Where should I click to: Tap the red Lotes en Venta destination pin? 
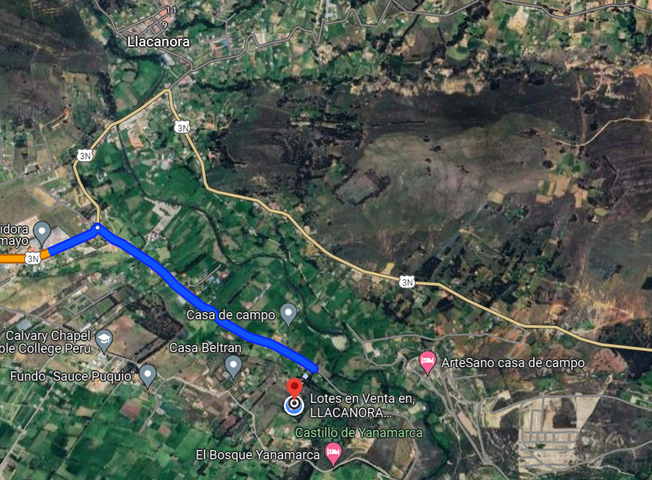[x=294, y=388]
